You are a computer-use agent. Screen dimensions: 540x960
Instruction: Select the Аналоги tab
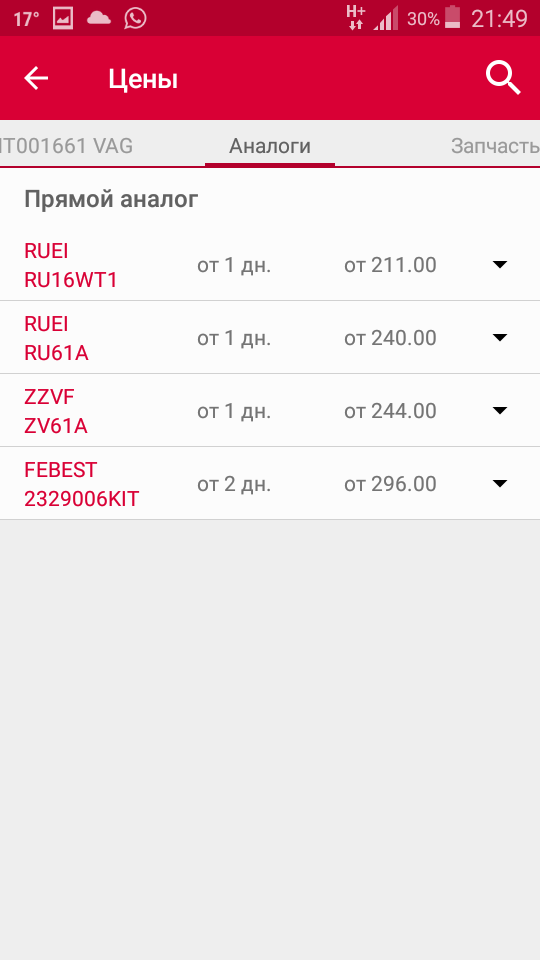(x=270, y=146)
